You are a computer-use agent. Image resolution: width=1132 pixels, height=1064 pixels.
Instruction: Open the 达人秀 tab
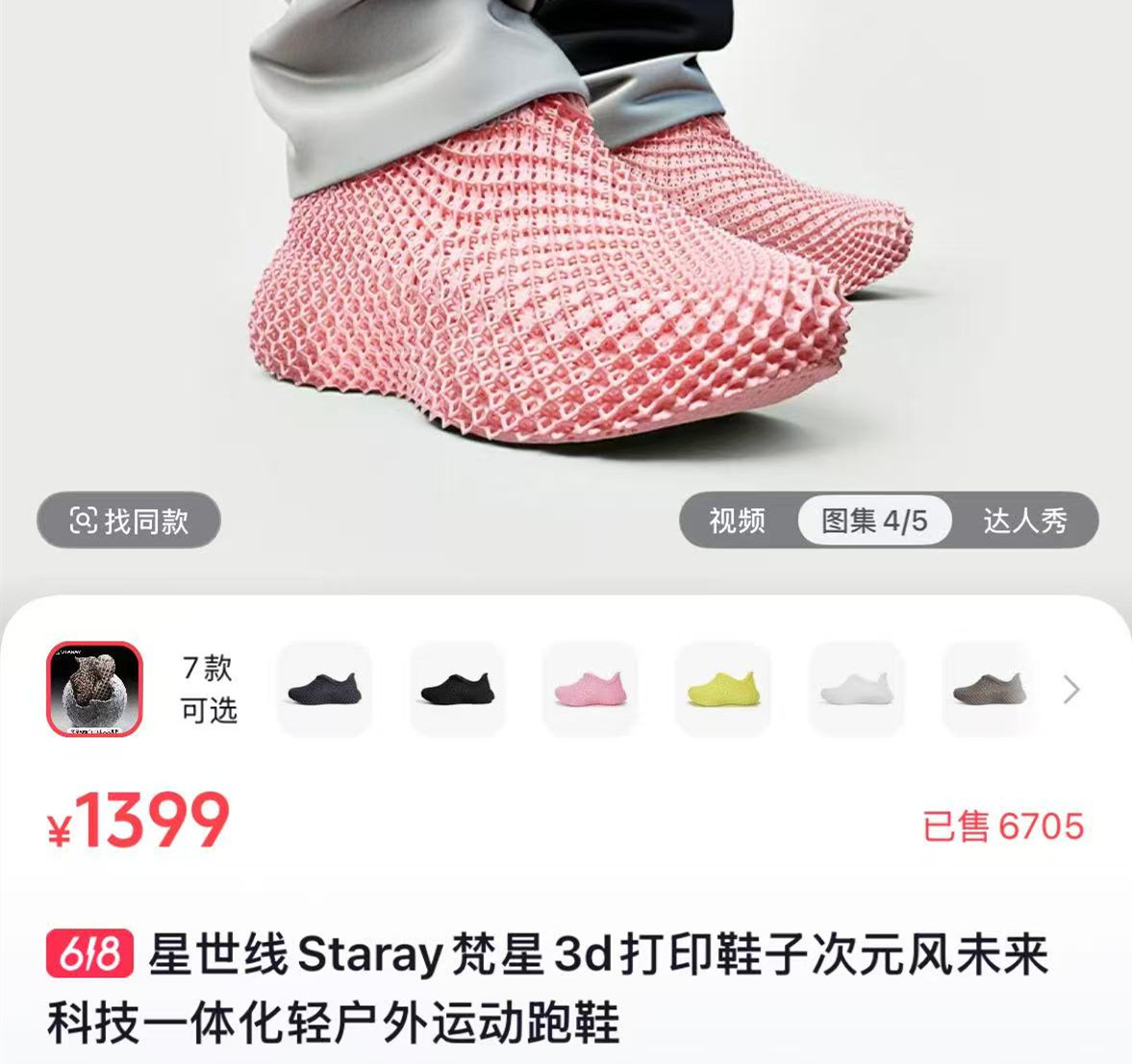pyautogui.click(x=1024, y=521)
